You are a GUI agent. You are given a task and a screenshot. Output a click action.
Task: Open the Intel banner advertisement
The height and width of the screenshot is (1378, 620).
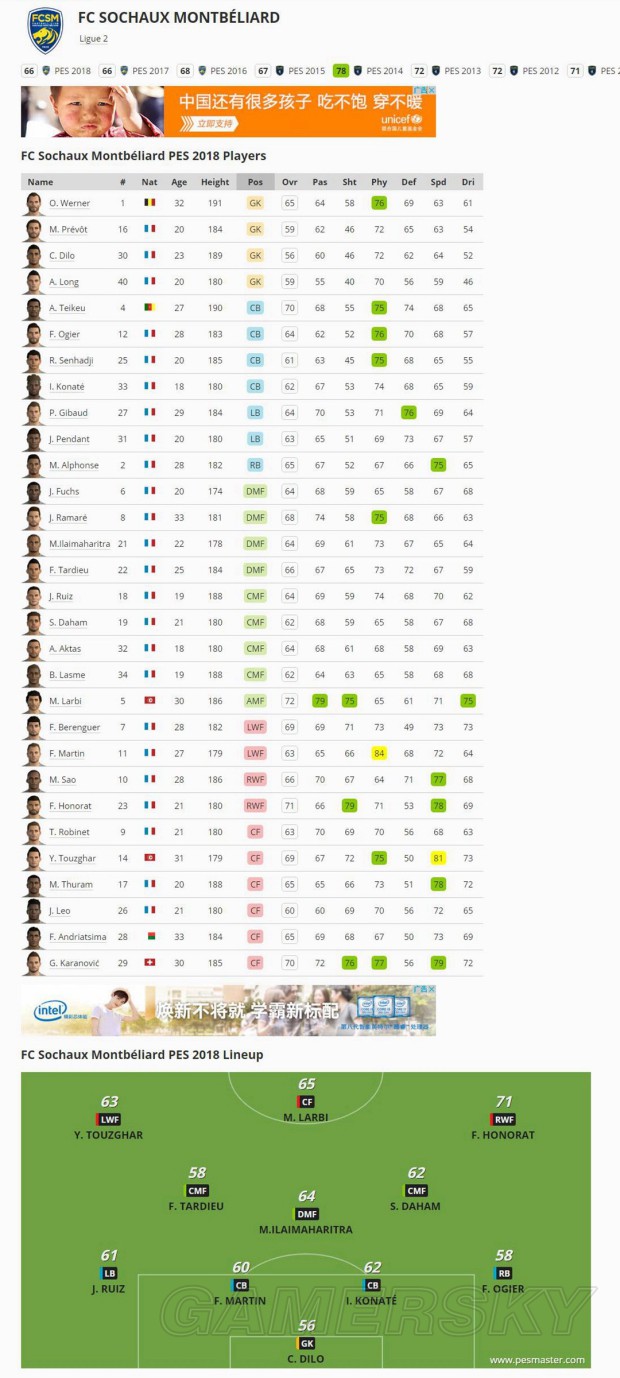click(x=228, y=1010)
